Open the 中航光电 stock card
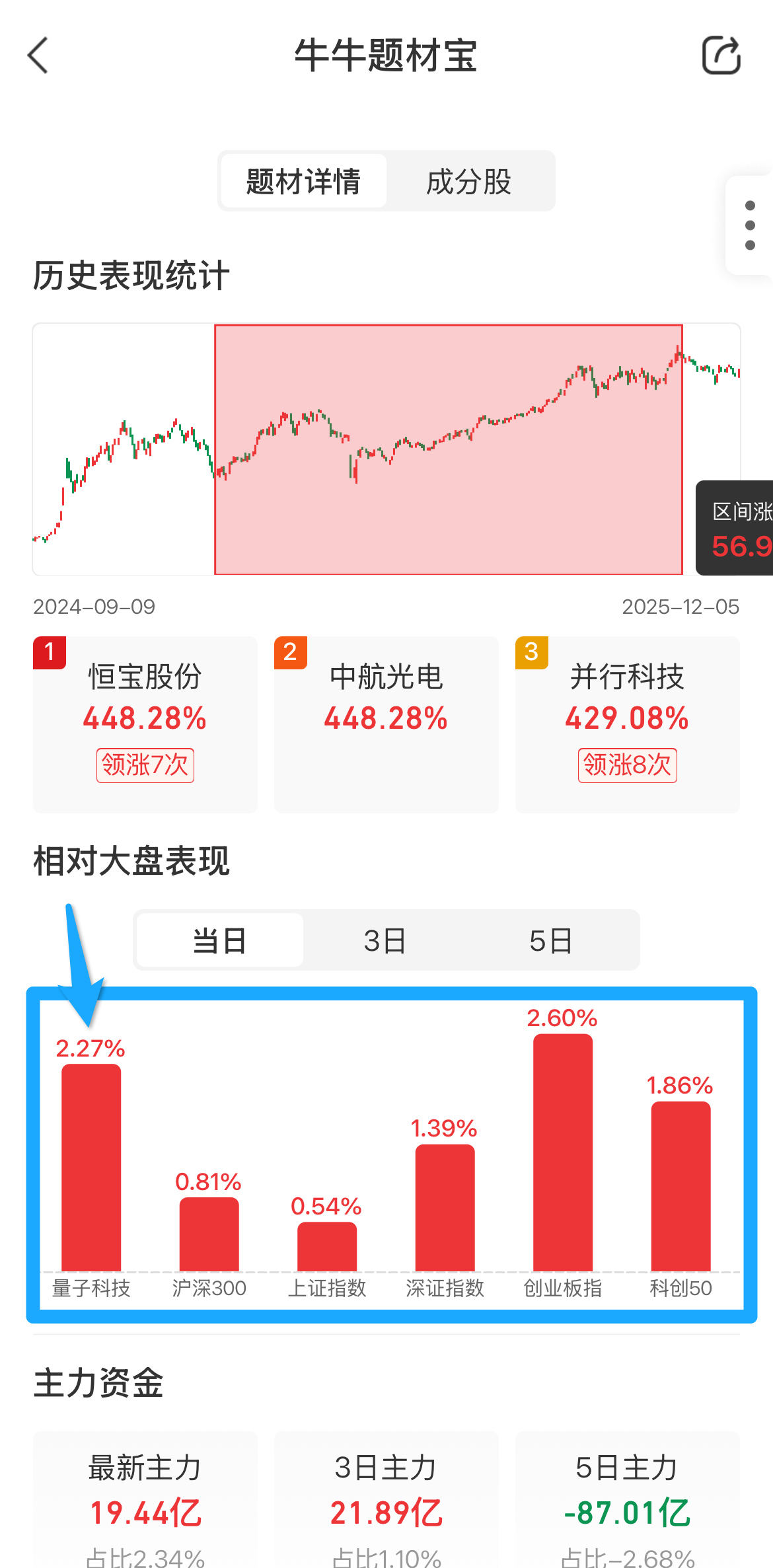Screen dimensions: 773x1568 [386, 724]
